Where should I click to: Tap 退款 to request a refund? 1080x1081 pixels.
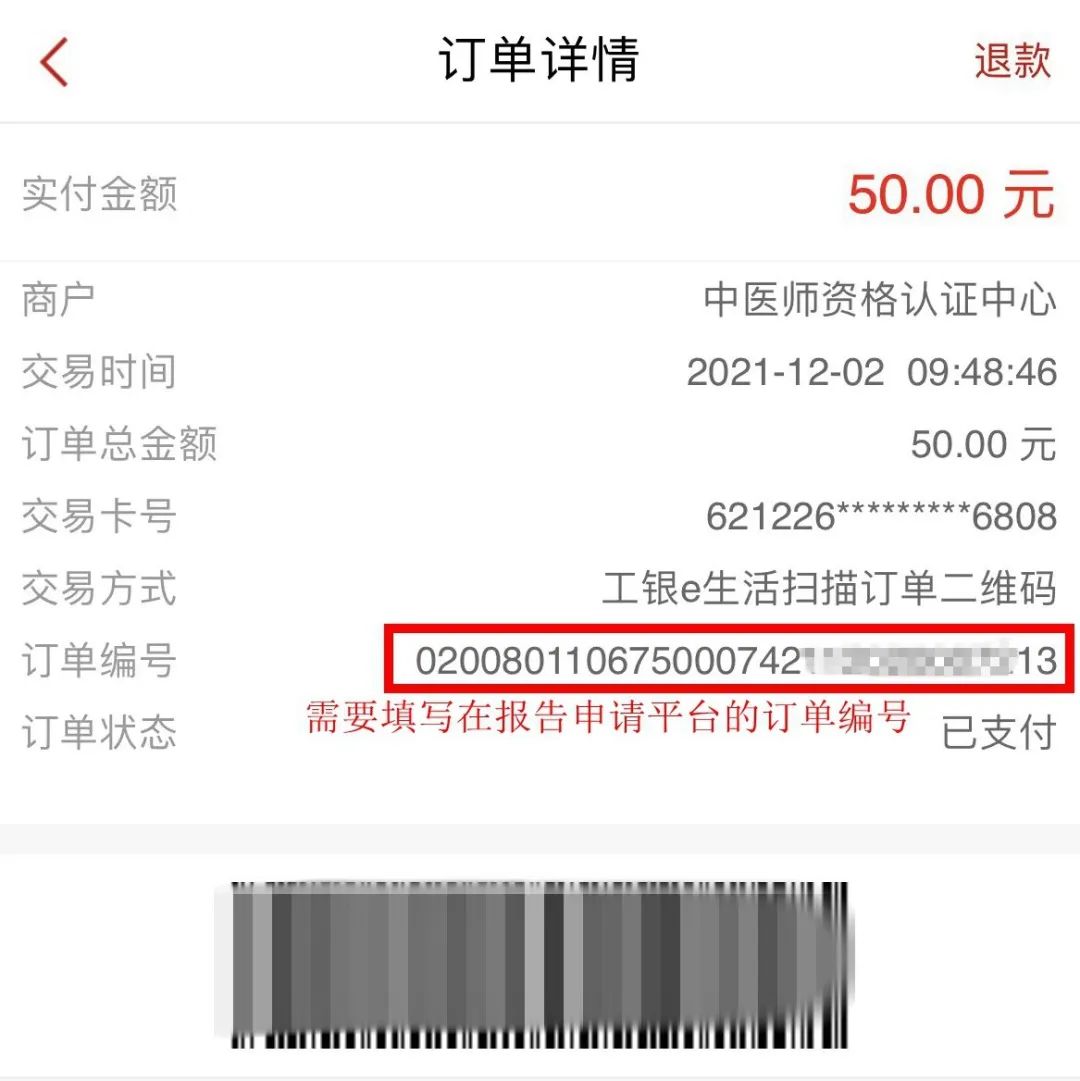(1012, 61)
